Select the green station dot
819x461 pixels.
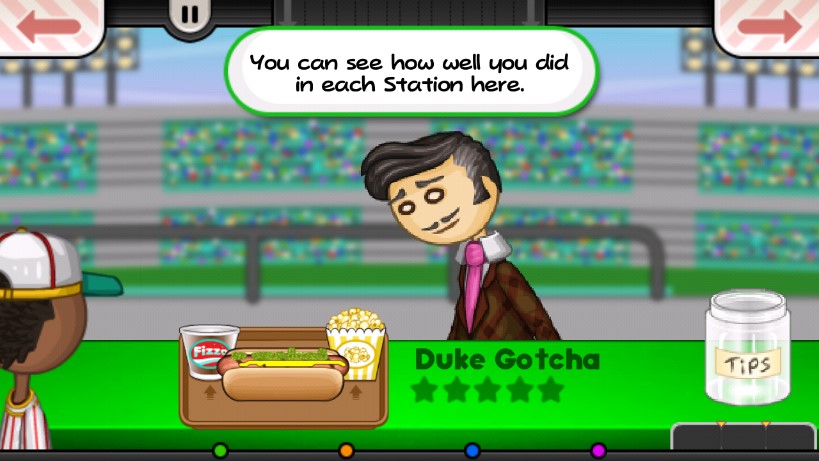pyautogui.click(x=221, y=450)
